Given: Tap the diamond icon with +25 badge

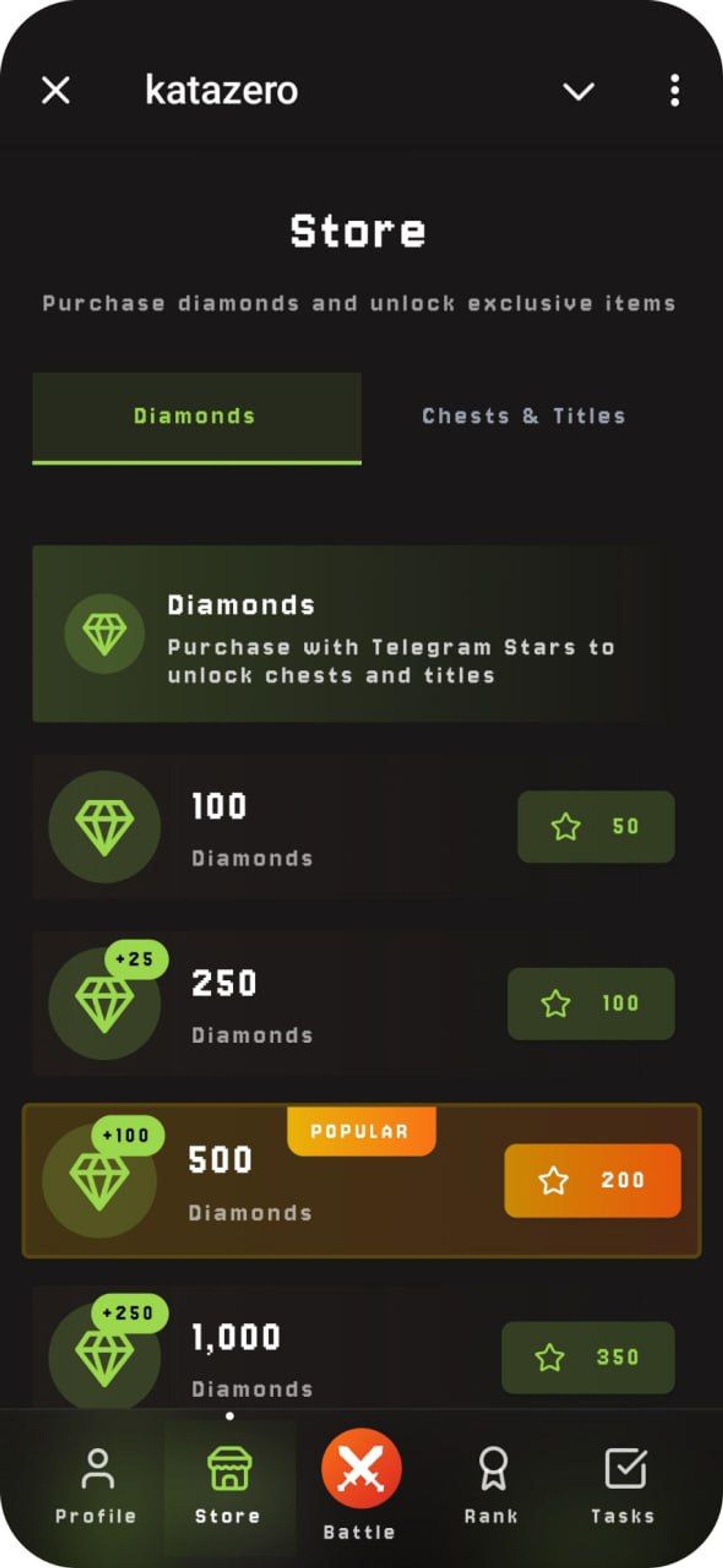Looking at the screenshot, I should tap(105, 1004).
